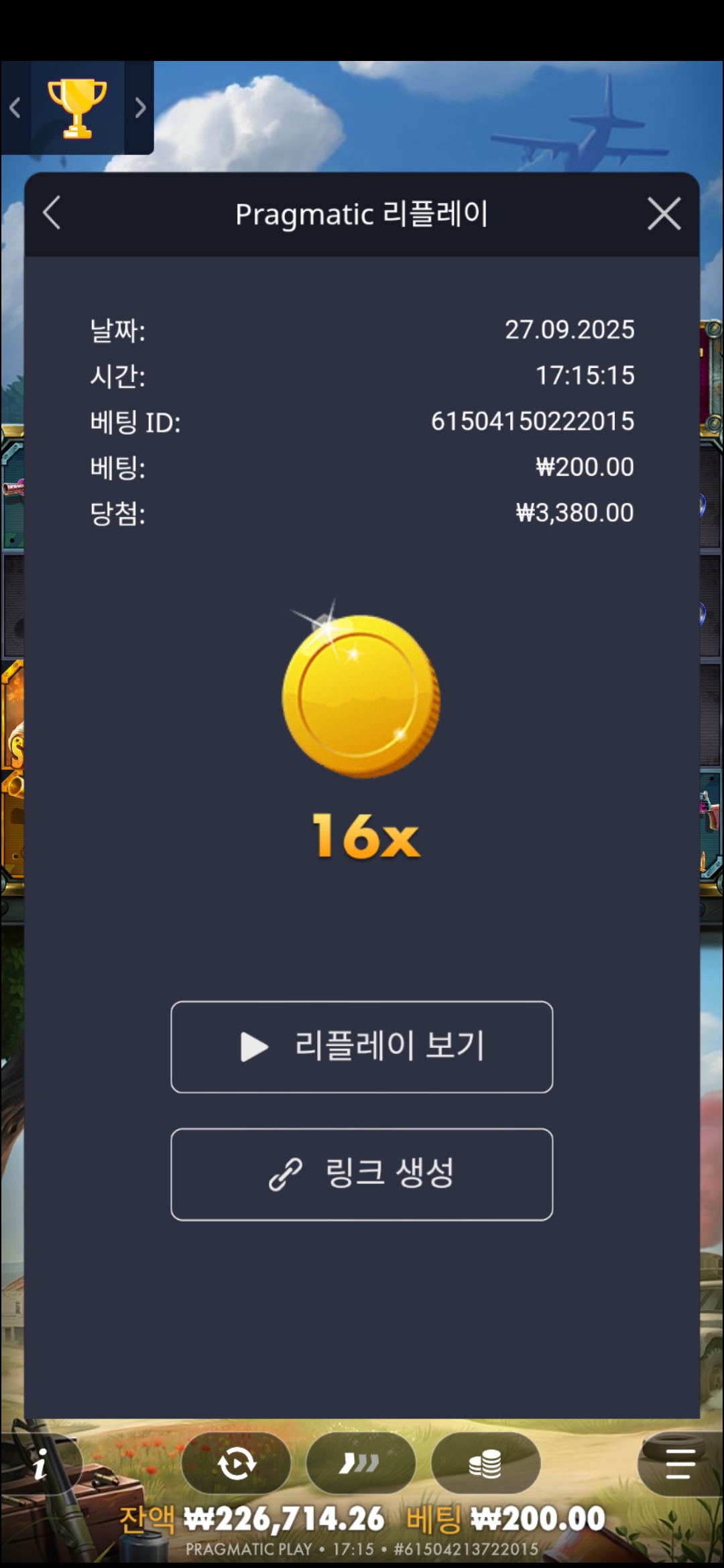Close the Pragmatic replay dialog
Image resolution: width=724 pixels, height=1568 pixels.
[664, 214]
